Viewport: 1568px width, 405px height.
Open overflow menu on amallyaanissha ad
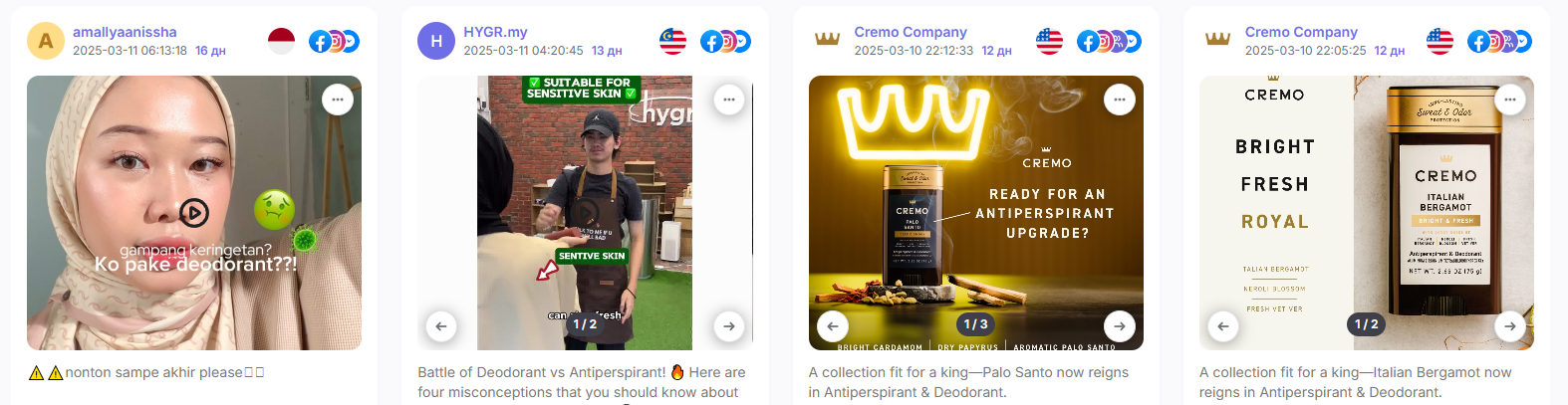(338, 100)
